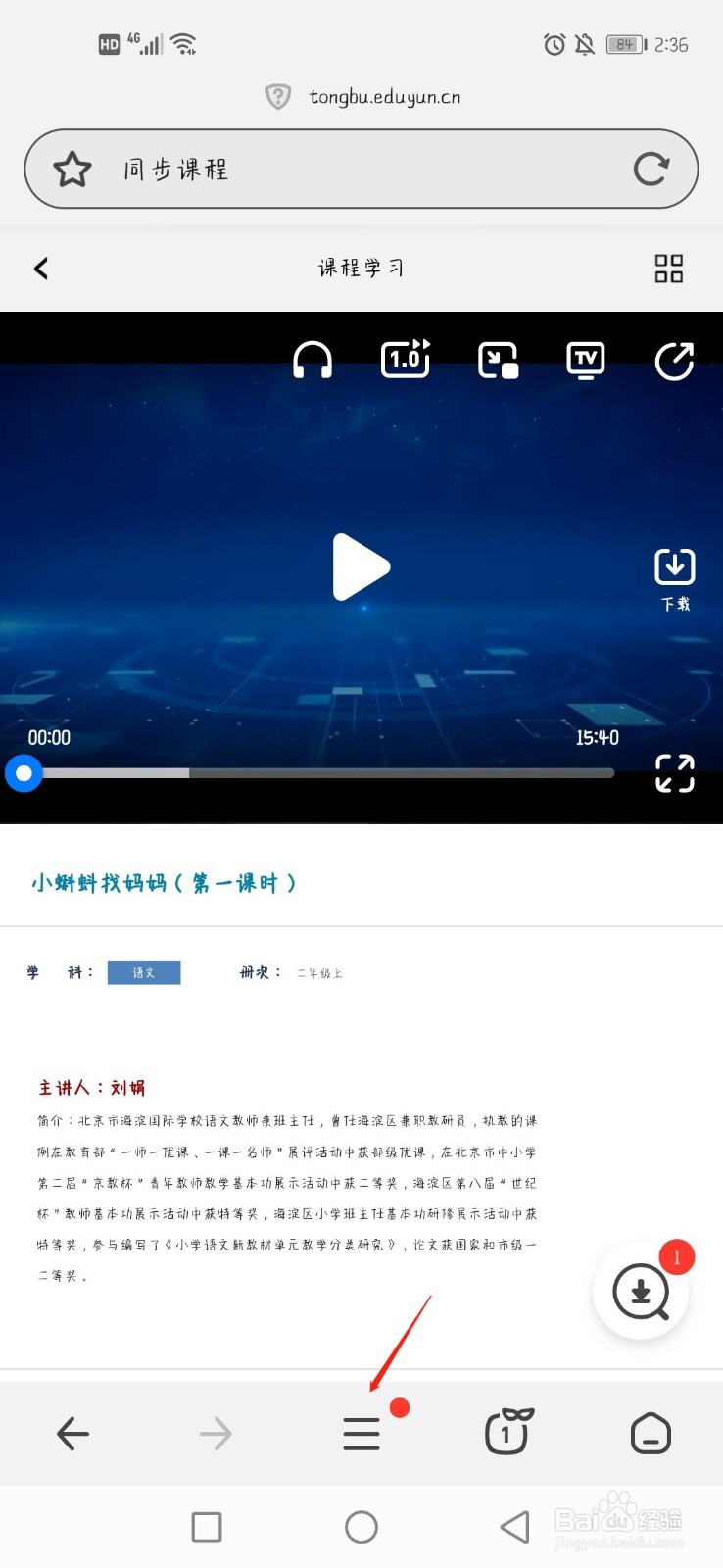Open the browser hamburger menu

(361, 1433)
